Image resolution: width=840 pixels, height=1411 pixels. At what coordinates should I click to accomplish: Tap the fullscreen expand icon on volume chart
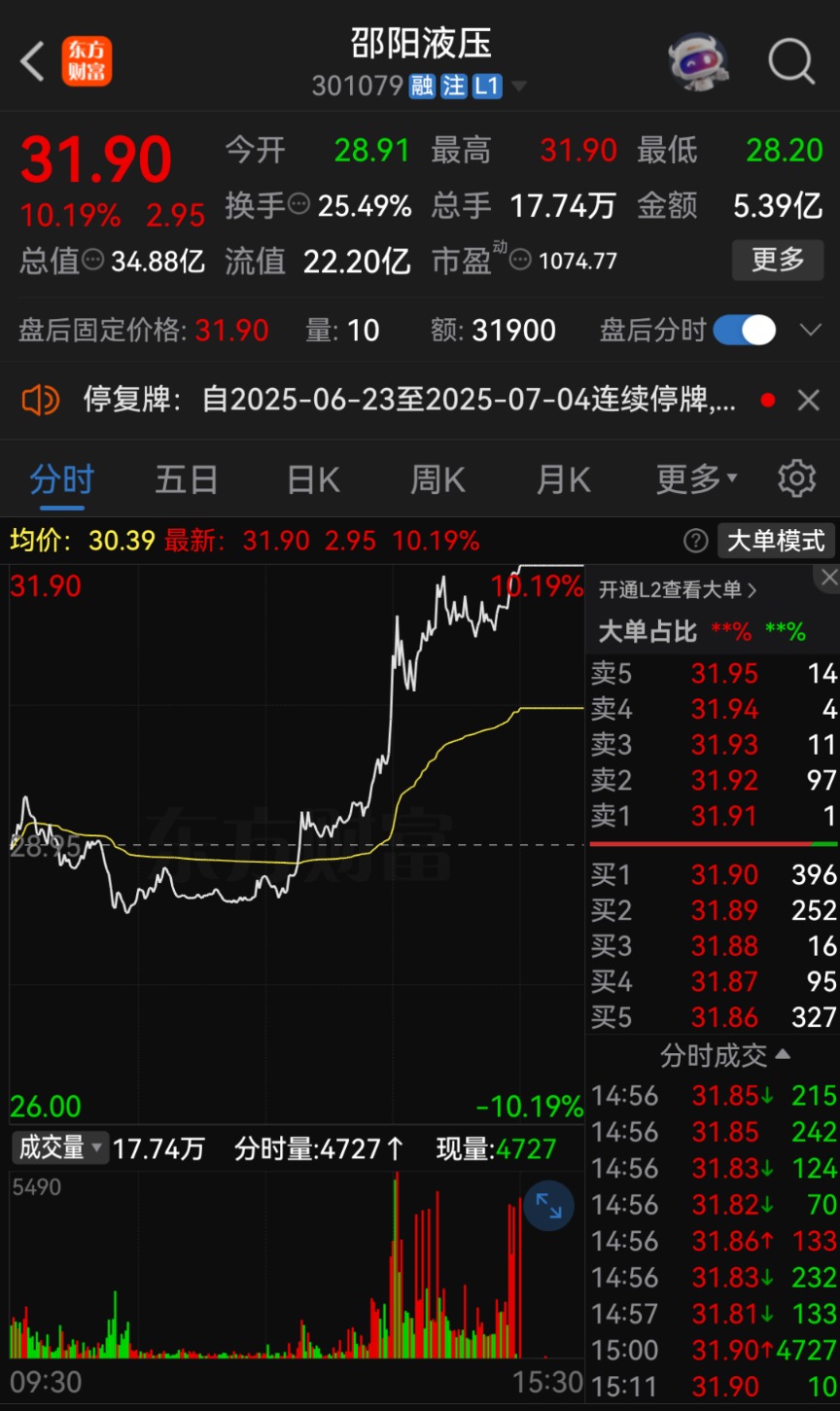(x=548, y=1206)
